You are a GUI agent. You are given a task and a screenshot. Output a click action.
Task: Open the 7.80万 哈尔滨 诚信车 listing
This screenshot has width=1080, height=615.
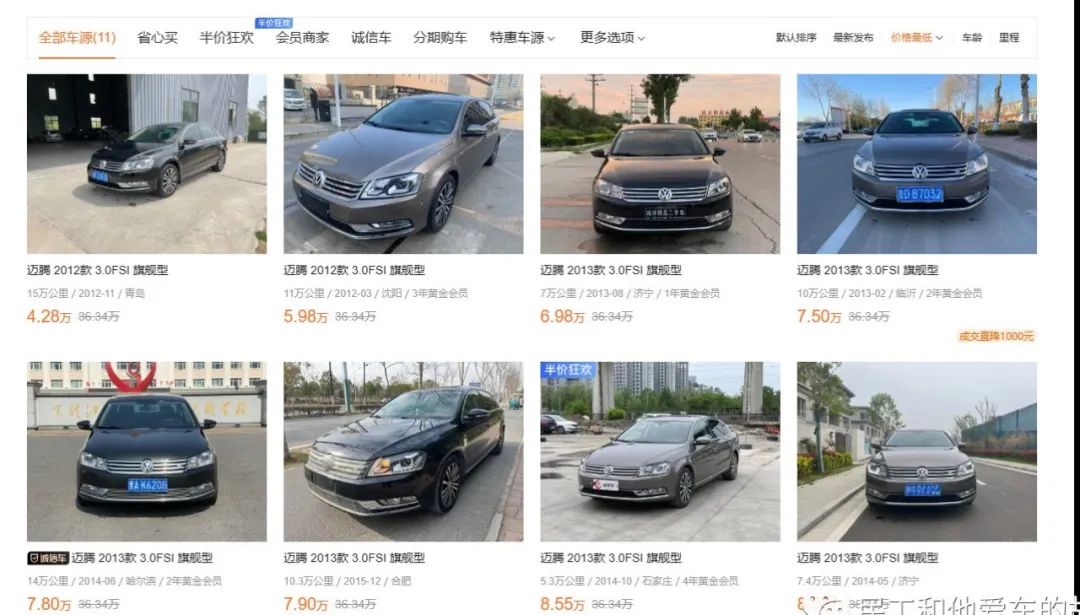coord(146,452)
